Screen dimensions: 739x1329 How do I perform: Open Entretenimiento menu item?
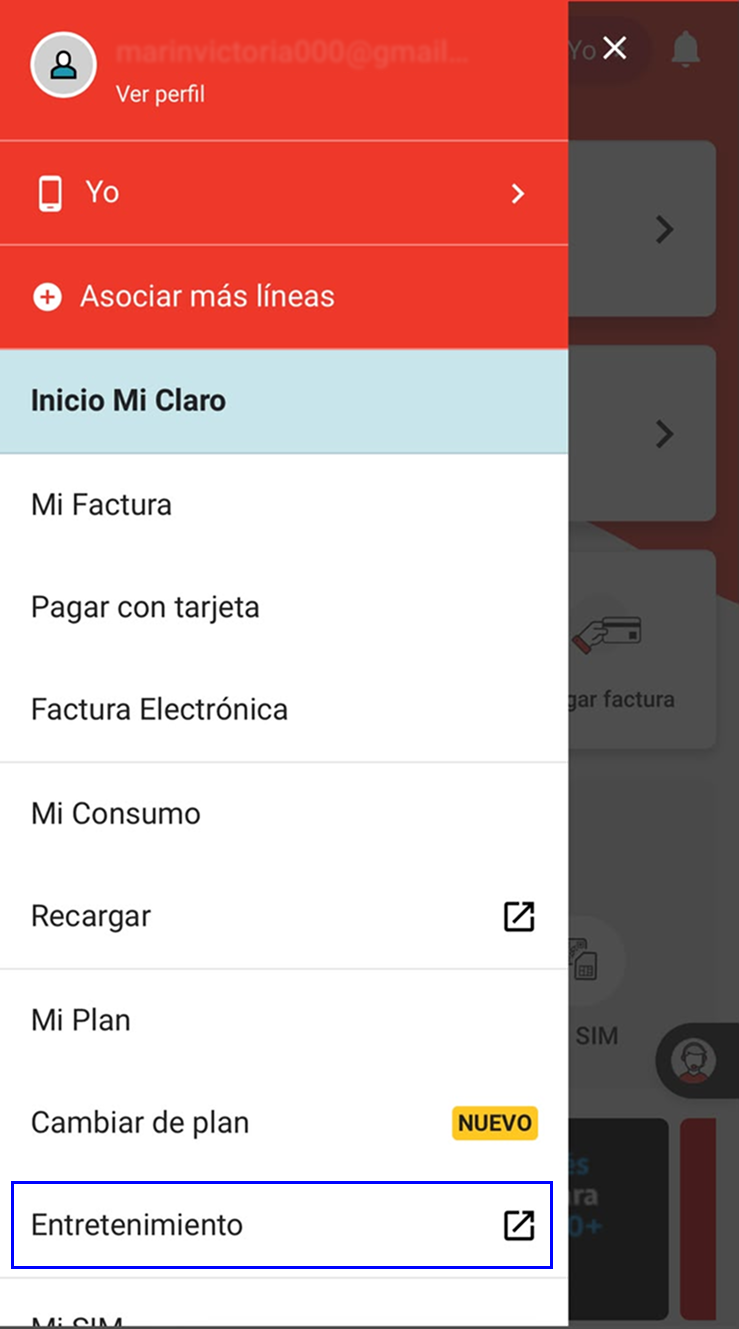pos(282,1225)
